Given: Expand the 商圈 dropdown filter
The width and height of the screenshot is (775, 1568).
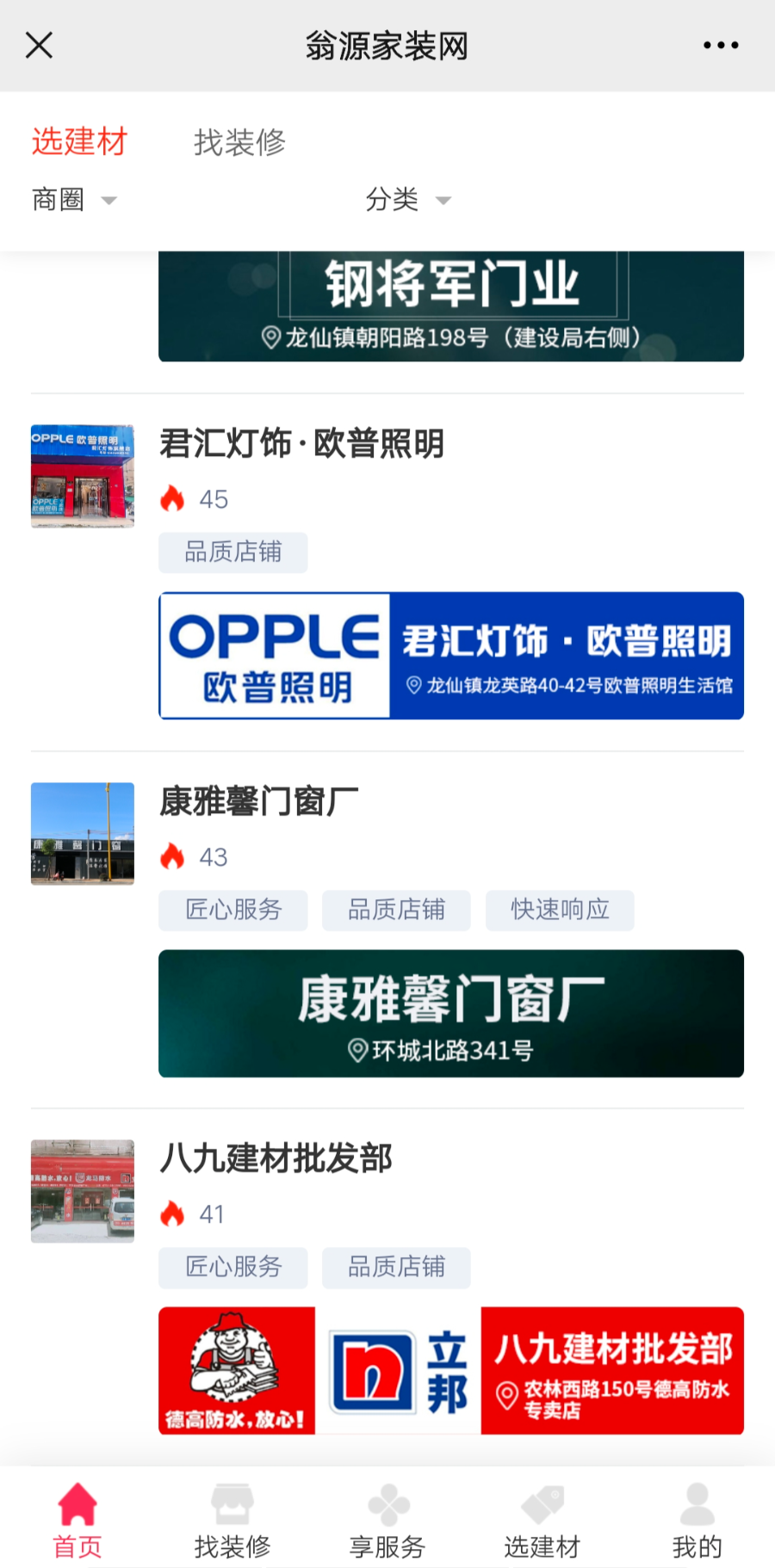Looking at the screenshot, I should (74, 200).
